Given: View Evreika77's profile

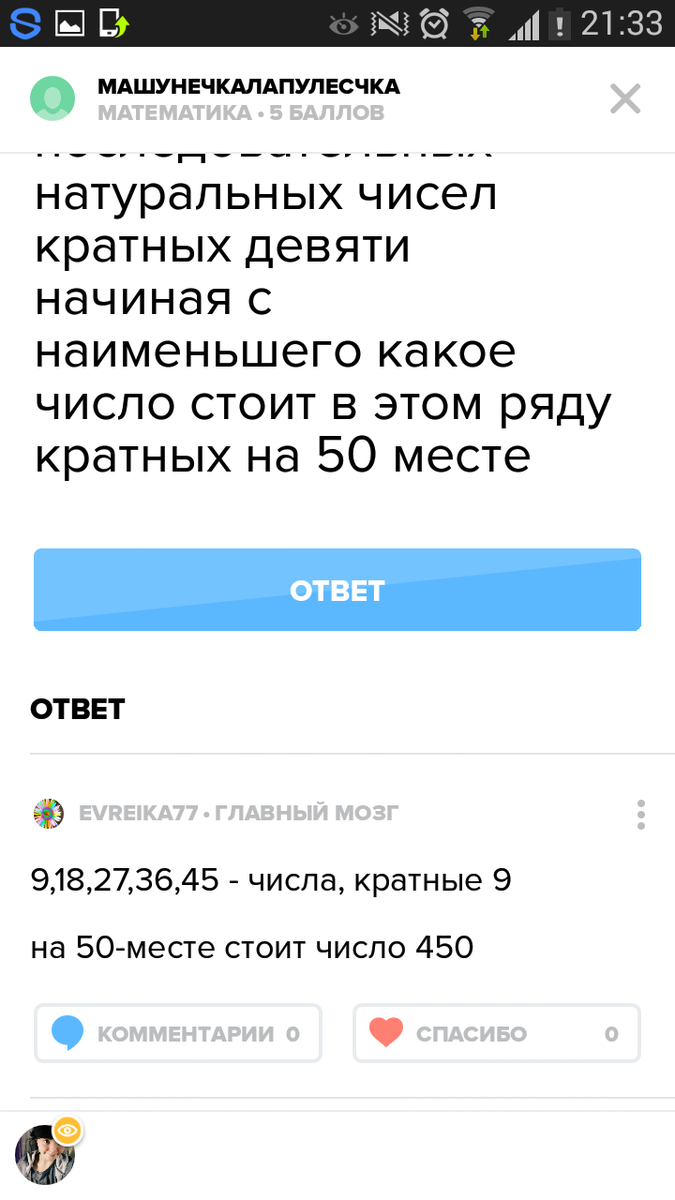Looking at the screenshot, I should 47,814.
